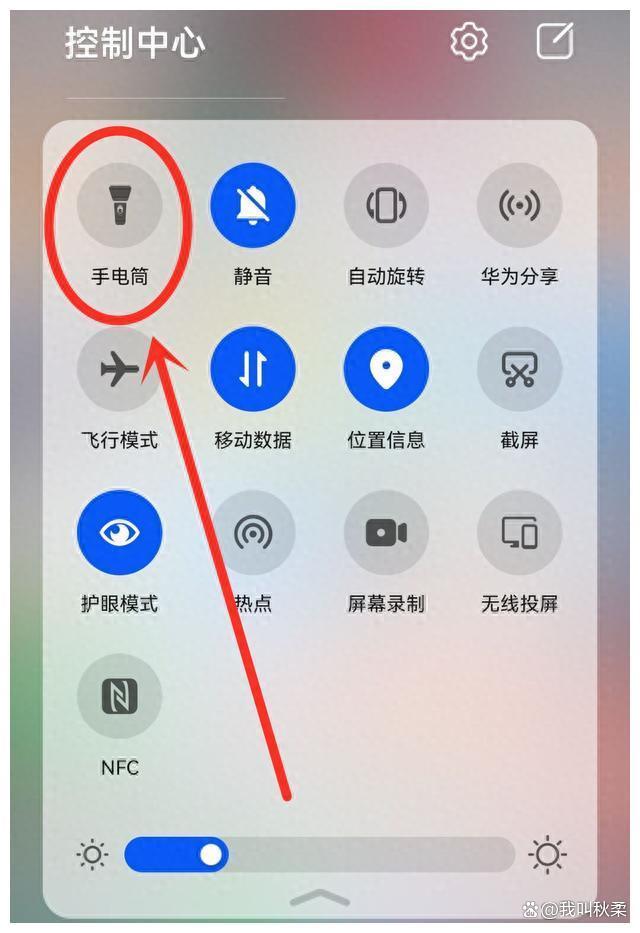The height and width of the screenshot is (933, 640).
Task: Turn on 华为分享 Huawei Share
Action: pos(519,206)
